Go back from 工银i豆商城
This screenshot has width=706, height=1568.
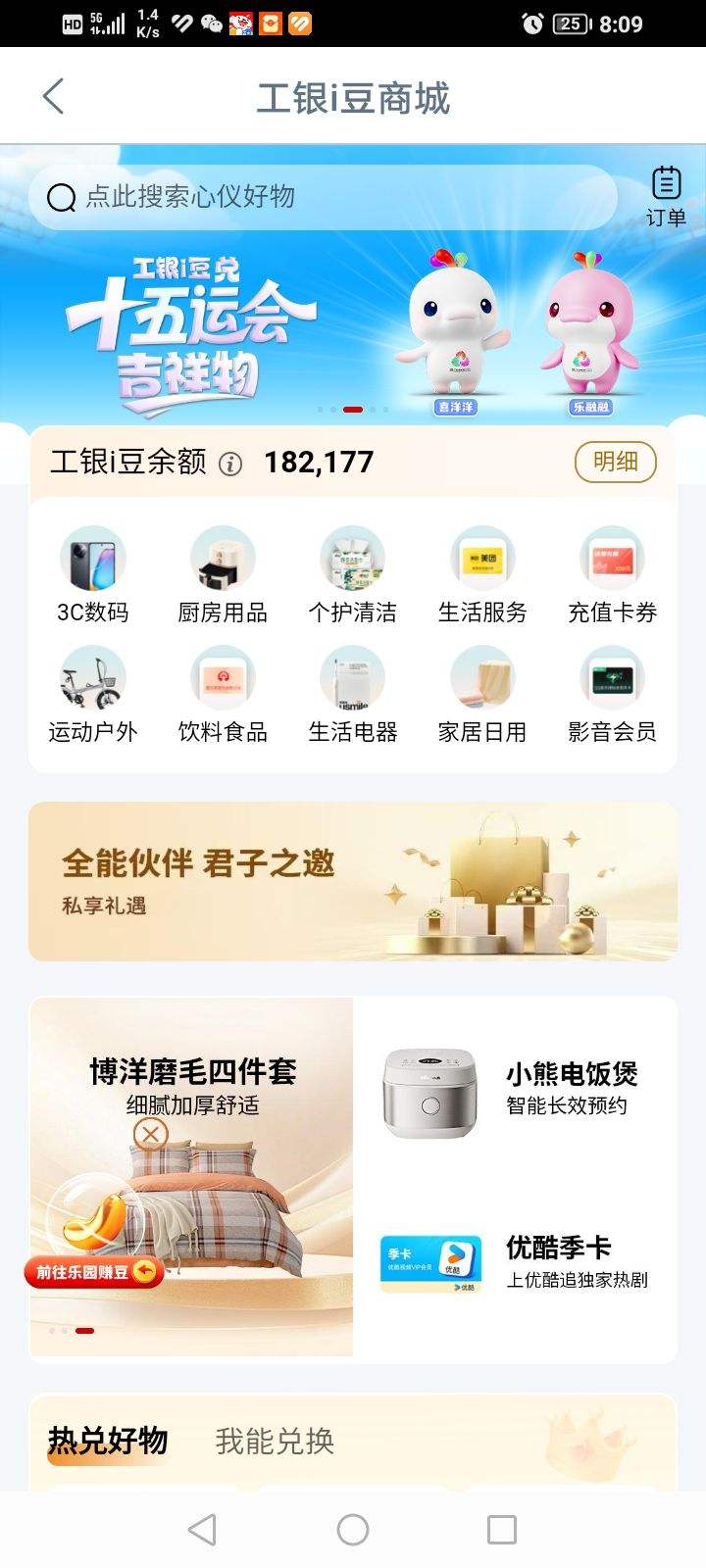point(54,97)
